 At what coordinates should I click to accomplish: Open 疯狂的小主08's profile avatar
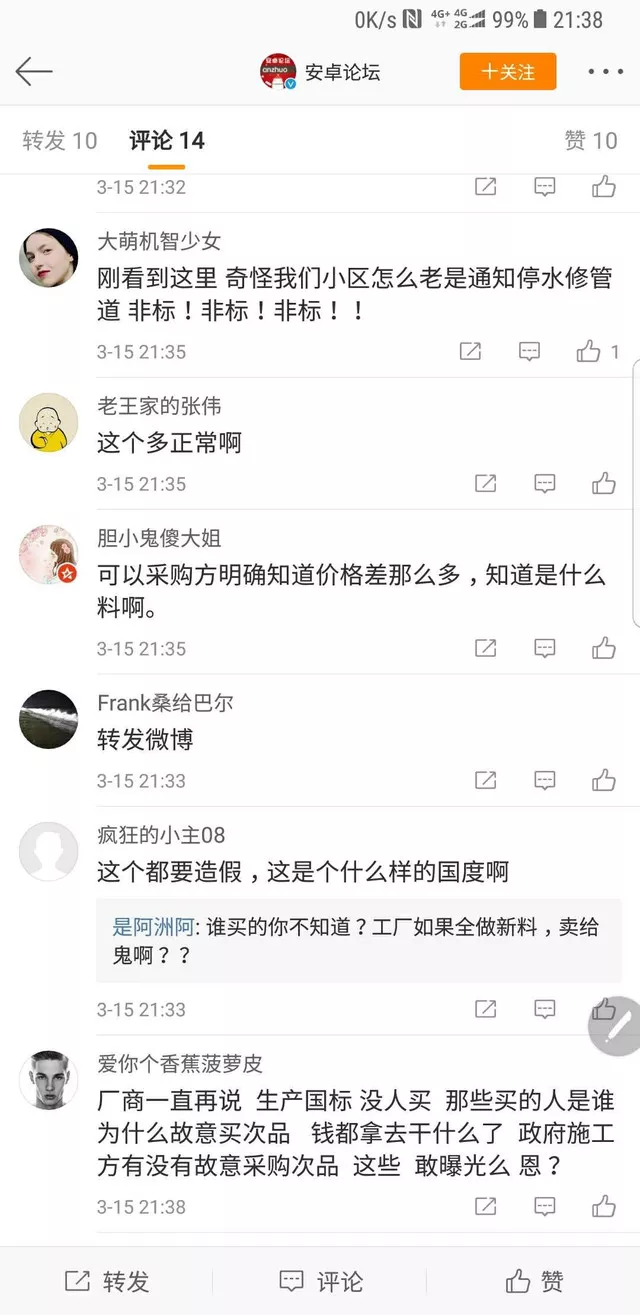coord(48,852)
